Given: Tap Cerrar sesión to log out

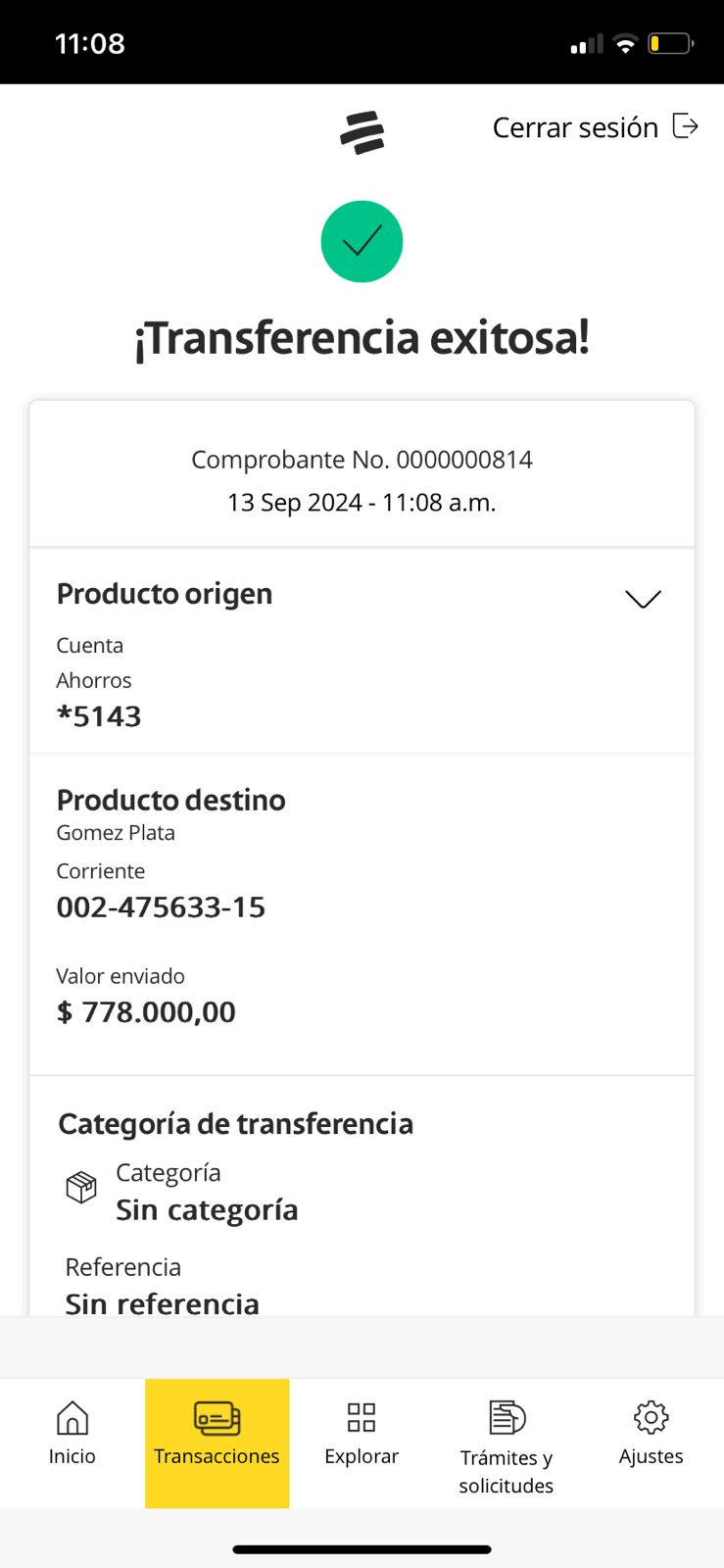Looking at the screenshot, I should click(595, 127).
